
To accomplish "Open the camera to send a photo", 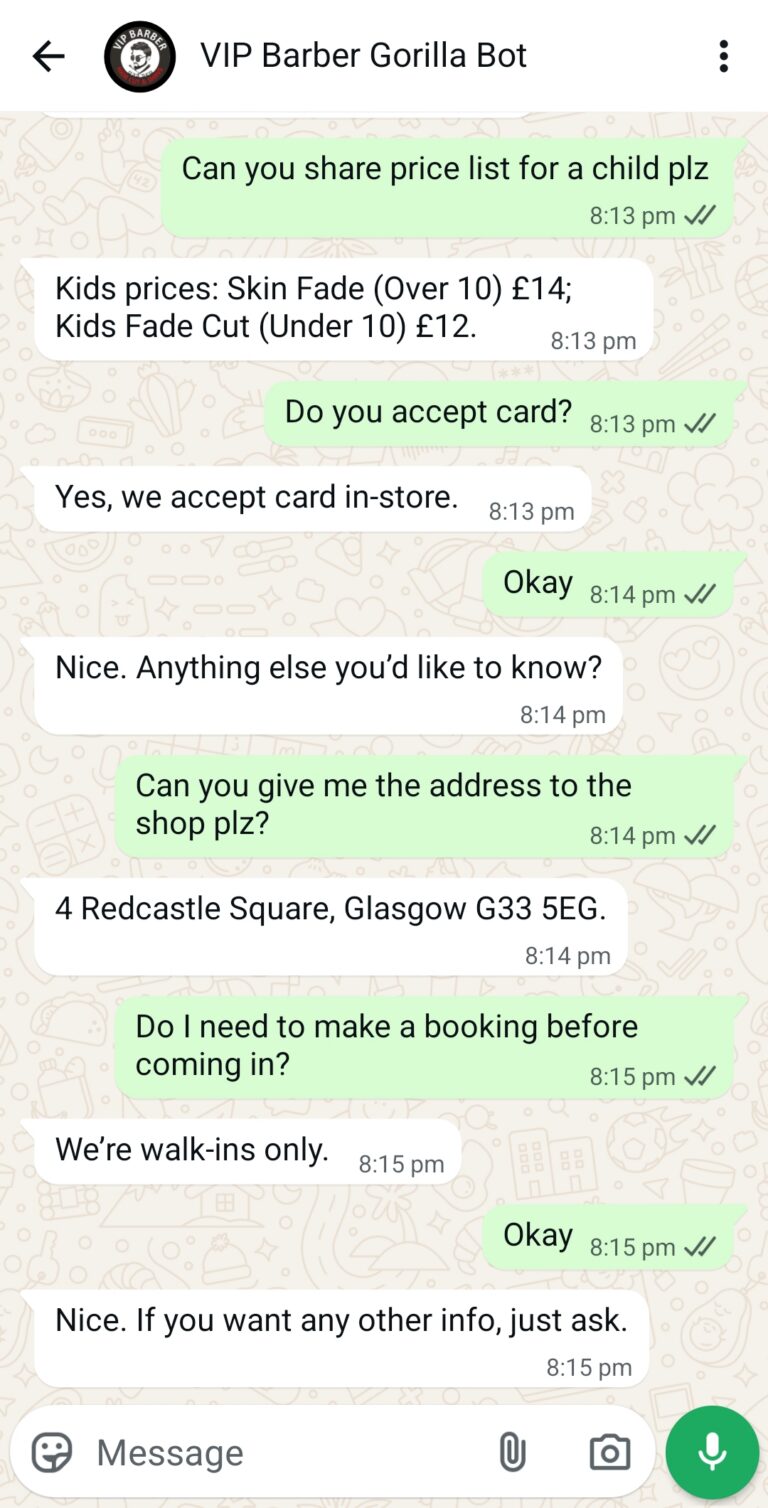I will click(609, 1452).
